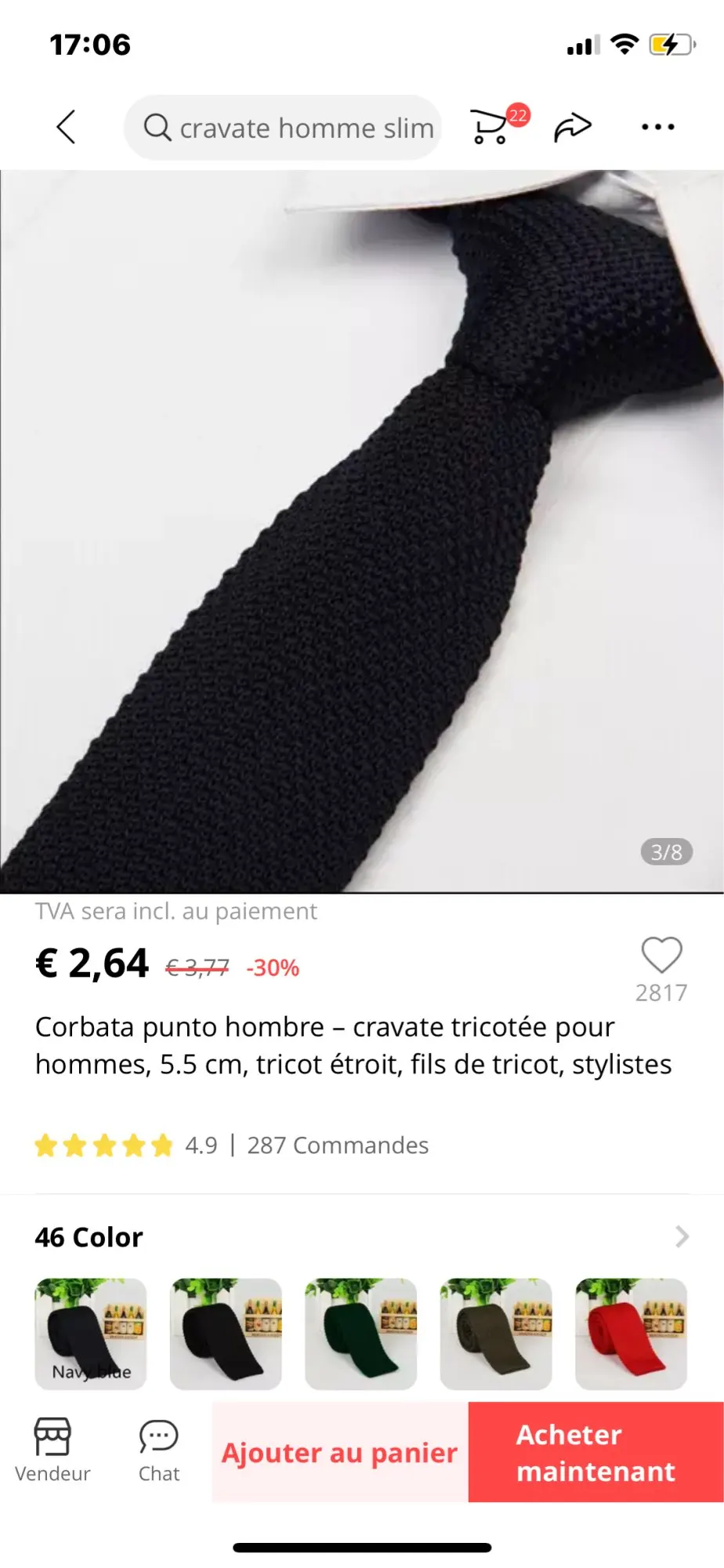
Task: Visit the Vendeur store page
Action: click(x=52, y=1451)
